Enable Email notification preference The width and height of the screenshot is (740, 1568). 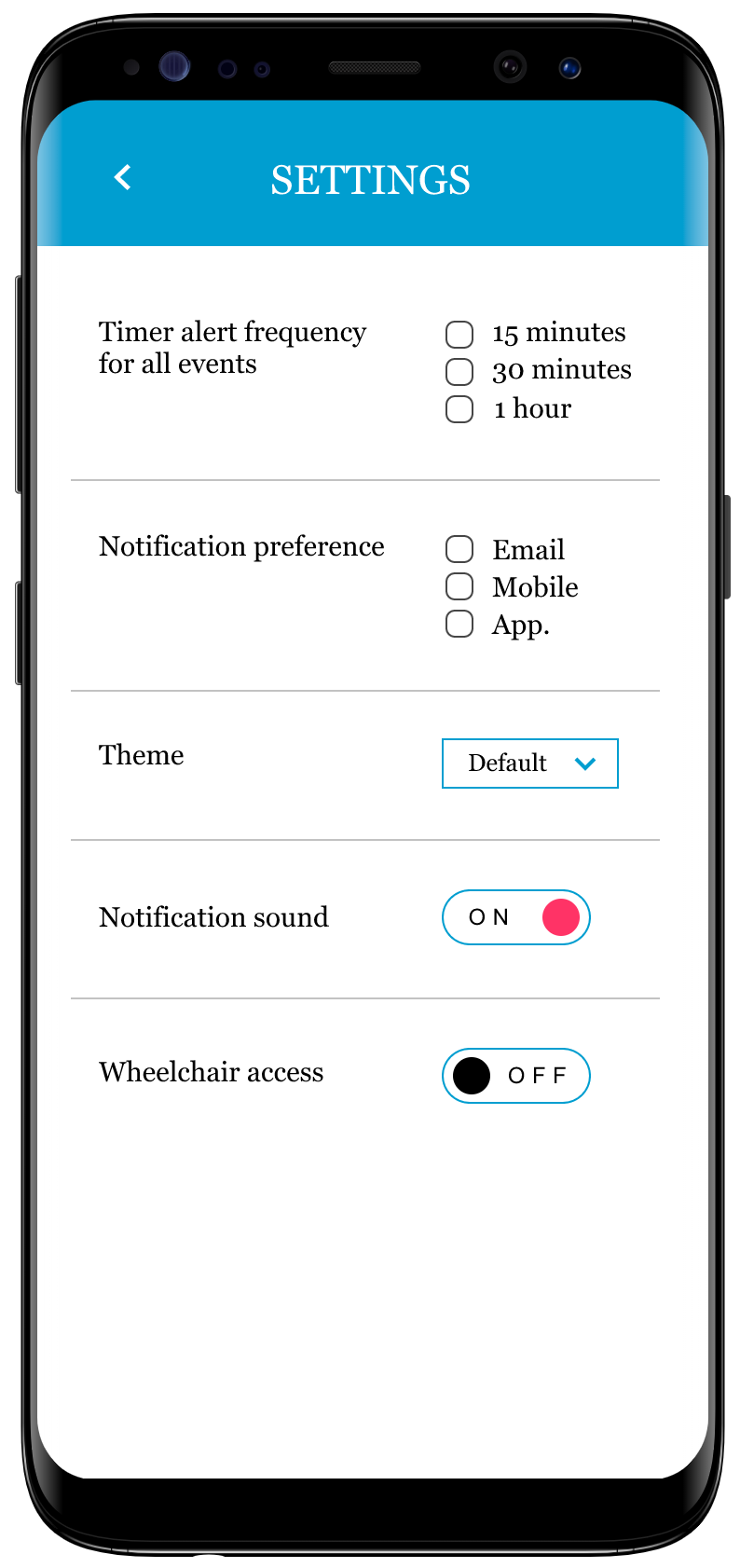pos(459,549)
